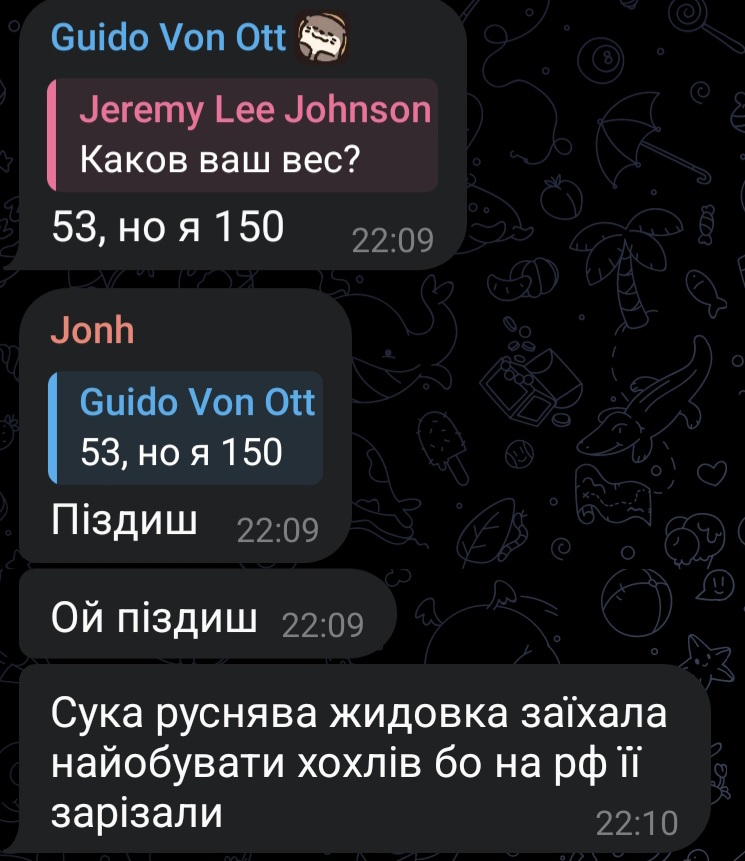Tap the emoji status next to Guido Von Ott
The height and width of the screenshot is (861, 745).
click(322, 38)
